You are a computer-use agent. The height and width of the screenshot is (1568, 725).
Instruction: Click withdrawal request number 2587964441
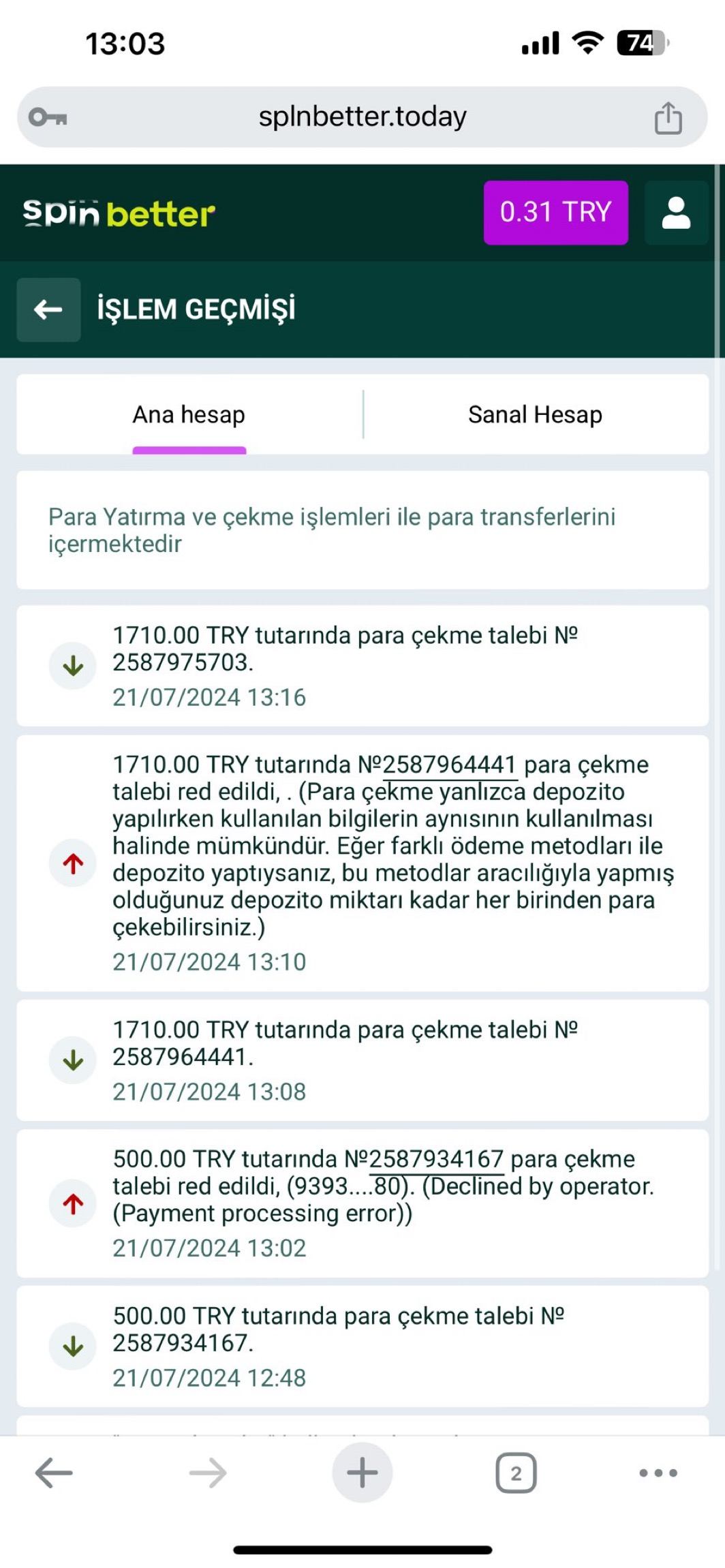point(449,765)
